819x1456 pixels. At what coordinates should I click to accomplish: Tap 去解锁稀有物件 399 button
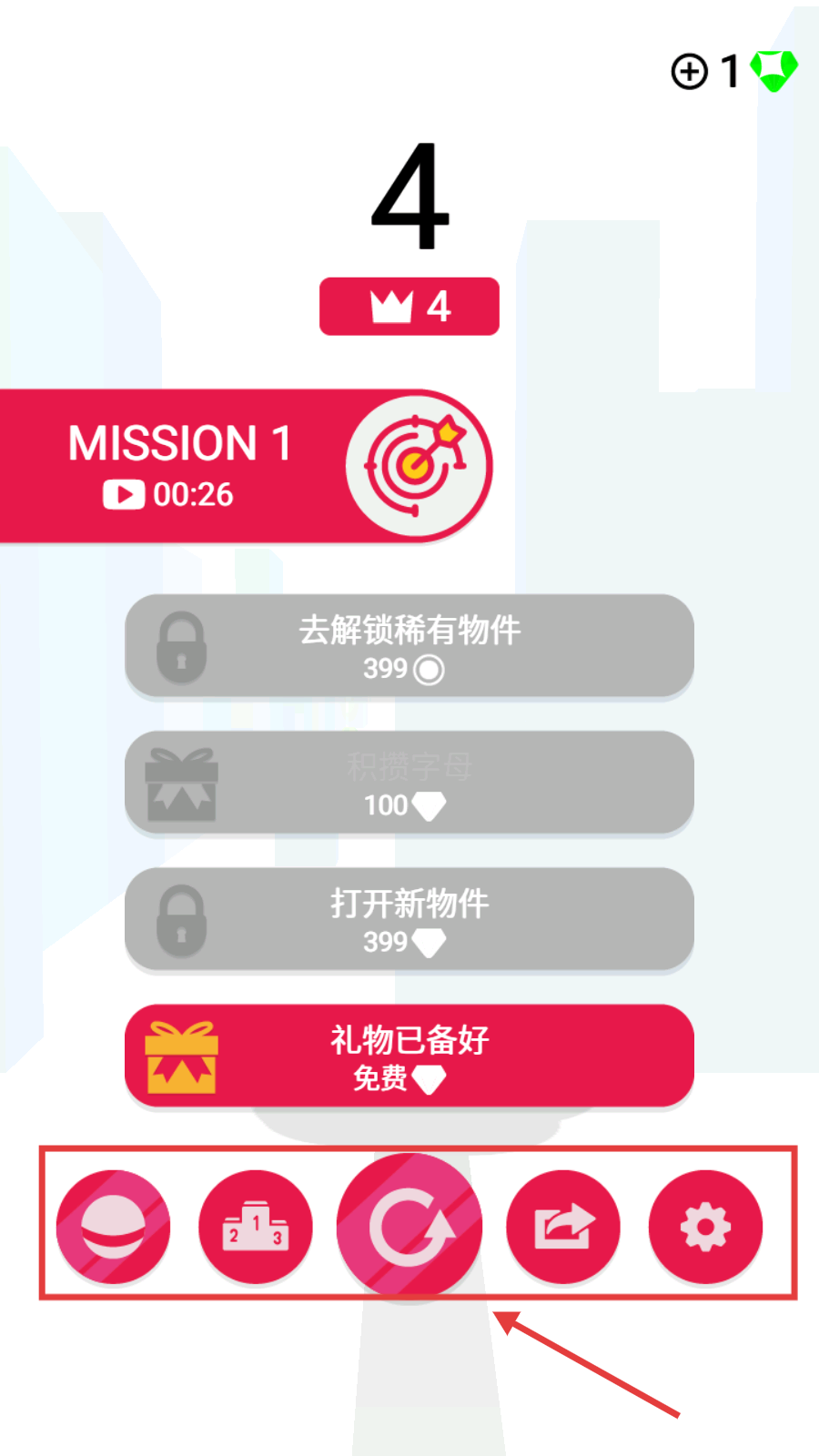pyautogui.click(x=409, y=646)
